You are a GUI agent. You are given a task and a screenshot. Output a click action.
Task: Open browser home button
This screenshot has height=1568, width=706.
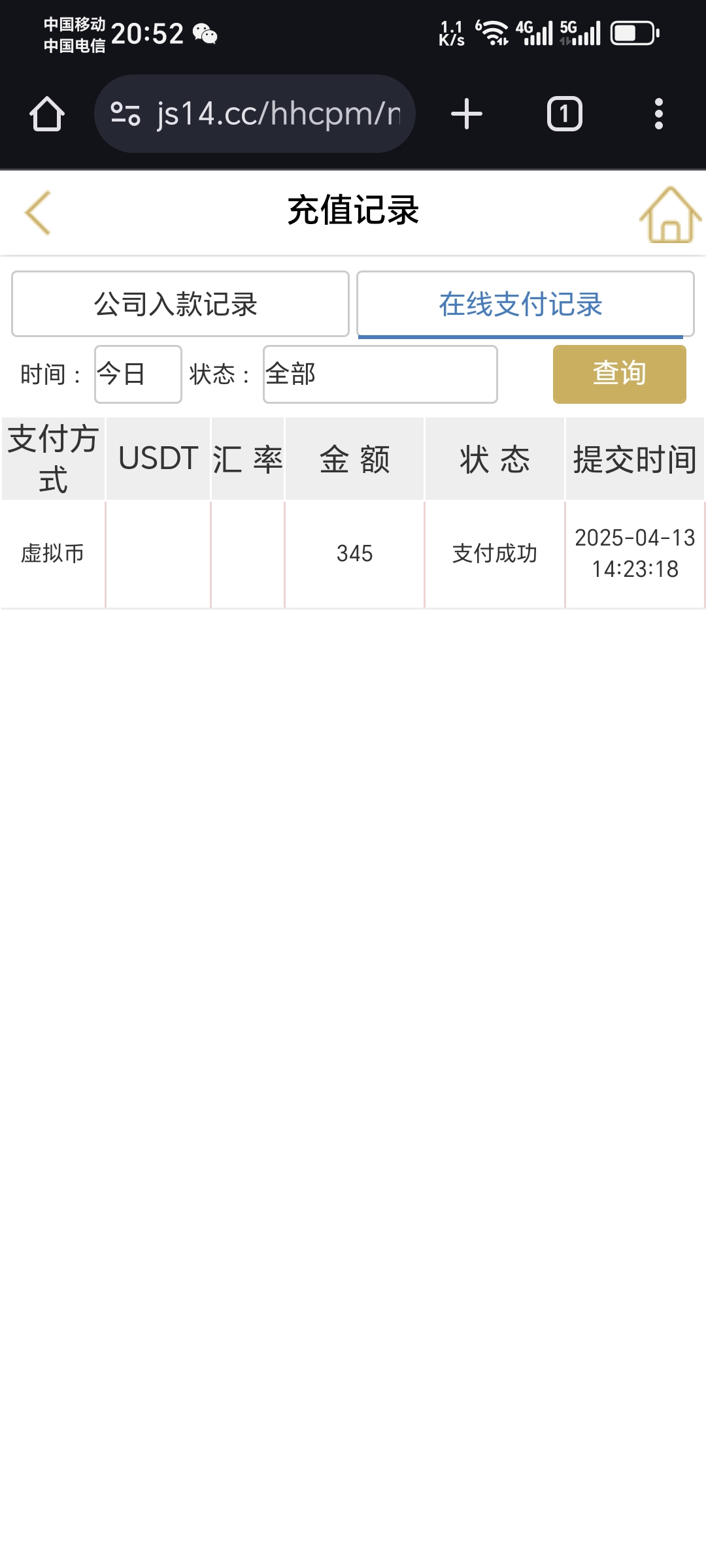pyautogui.click(x=47, y=114)
